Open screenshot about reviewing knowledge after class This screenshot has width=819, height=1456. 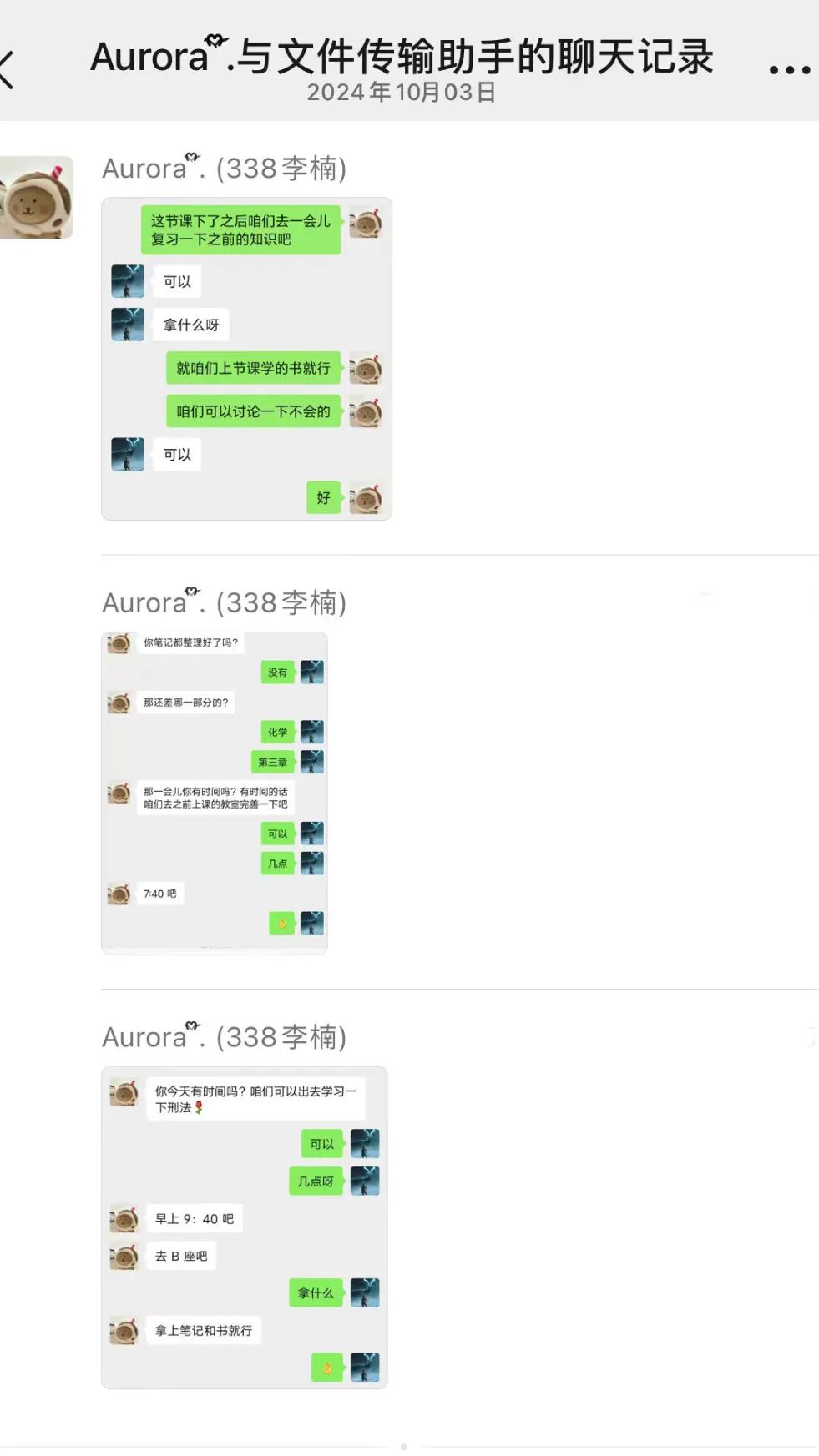tap(246, 359)
